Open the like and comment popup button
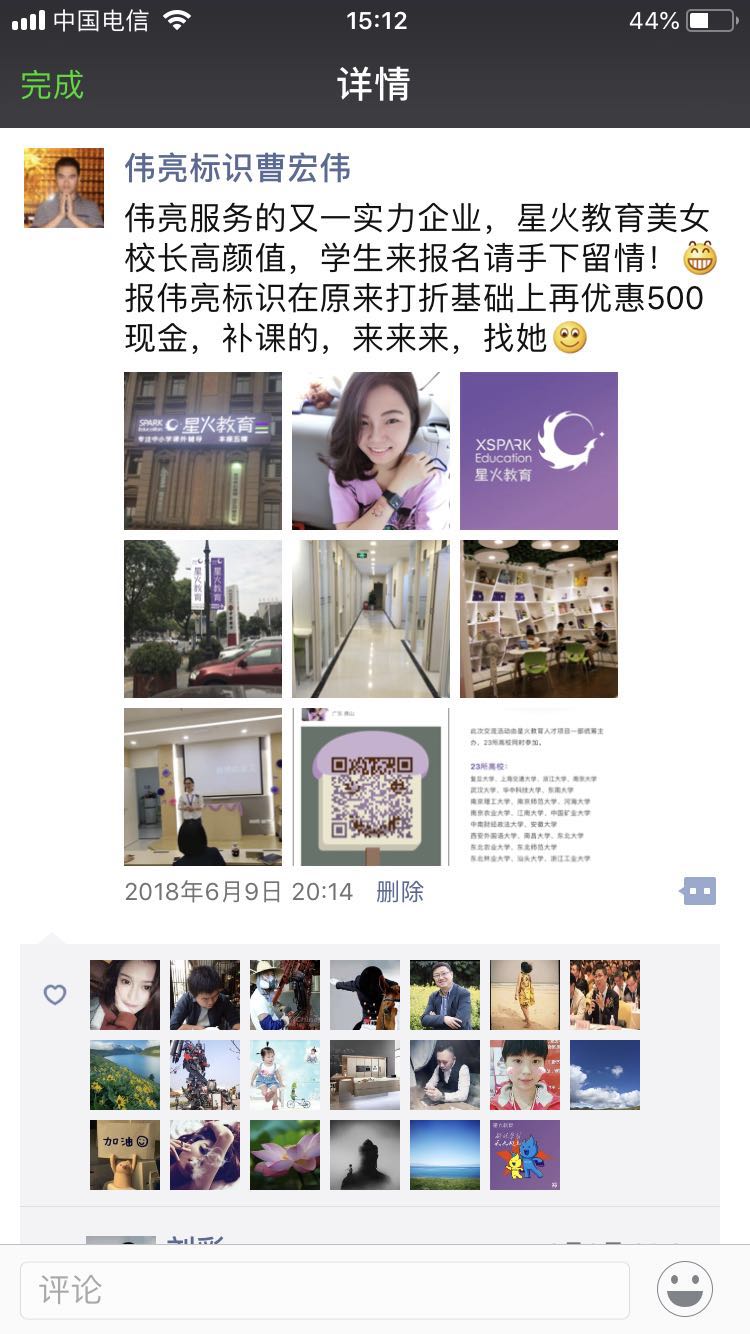This screenshot has width=750, height=1334. coord(699,890)
